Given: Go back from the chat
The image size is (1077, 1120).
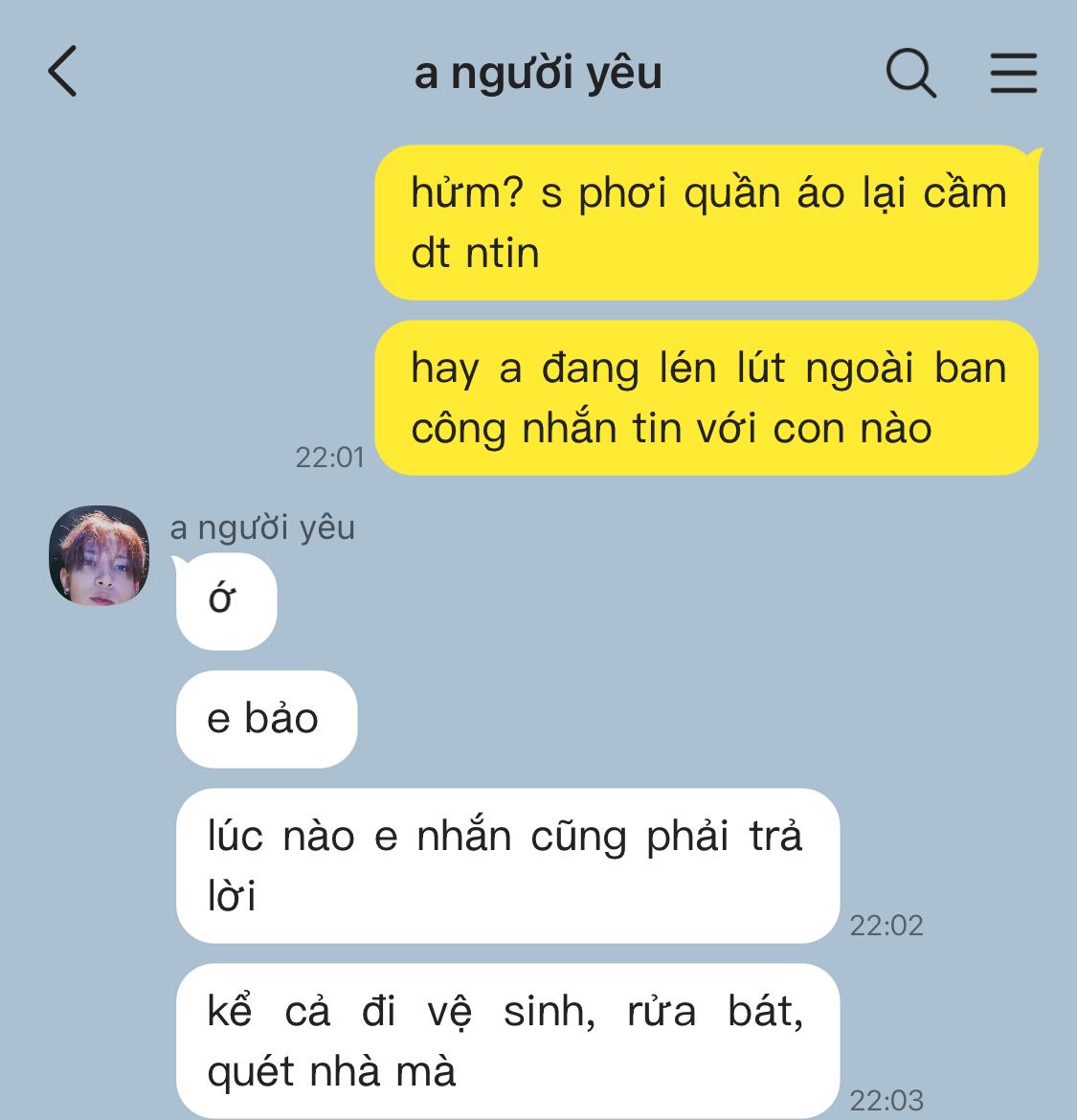Looking at the screenshot, I should point(62,72).
